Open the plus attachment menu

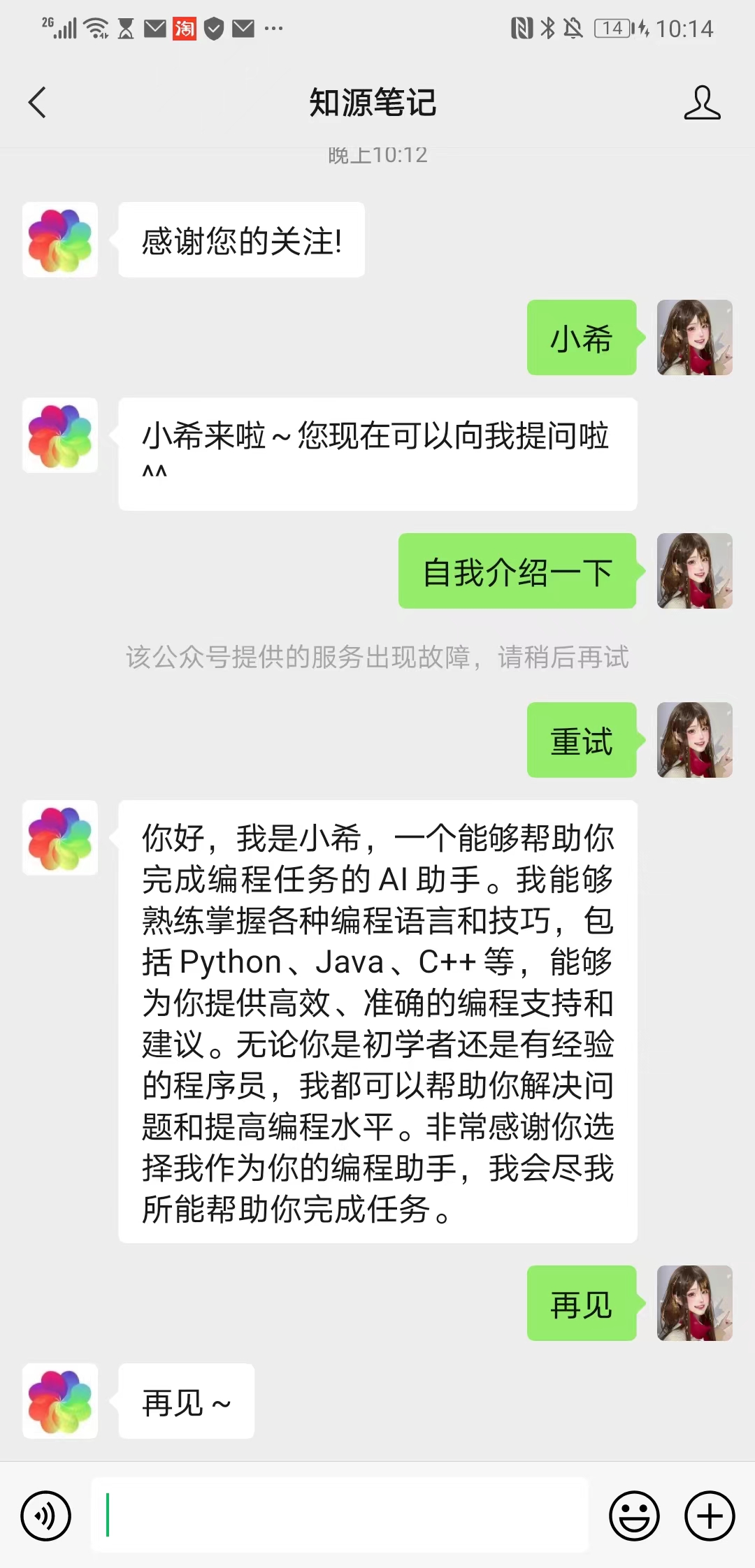pos(709,1516)
